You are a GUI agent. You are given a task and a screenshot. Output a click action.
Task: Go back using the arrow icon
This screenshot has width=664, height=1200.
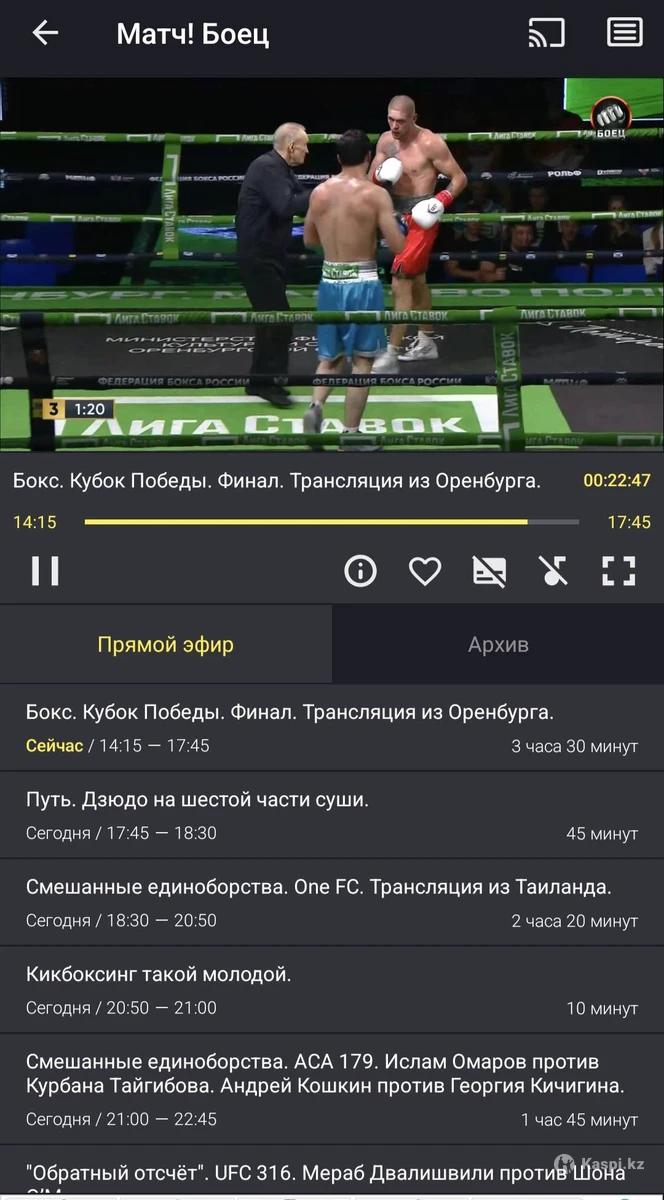click(x=45, y=33)
